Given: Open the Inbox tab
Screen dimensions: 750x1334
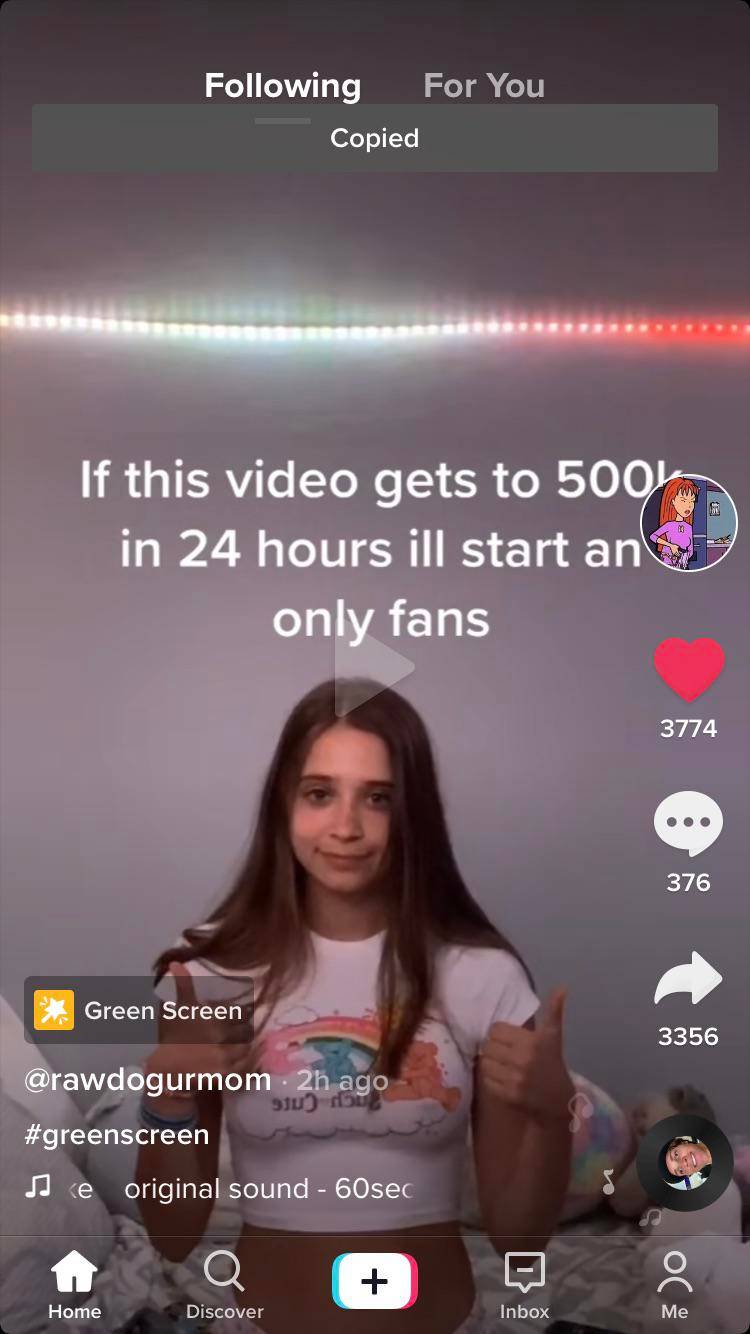Looking at the screenshot, I should pyautogui.click(x=524, y=1285).
